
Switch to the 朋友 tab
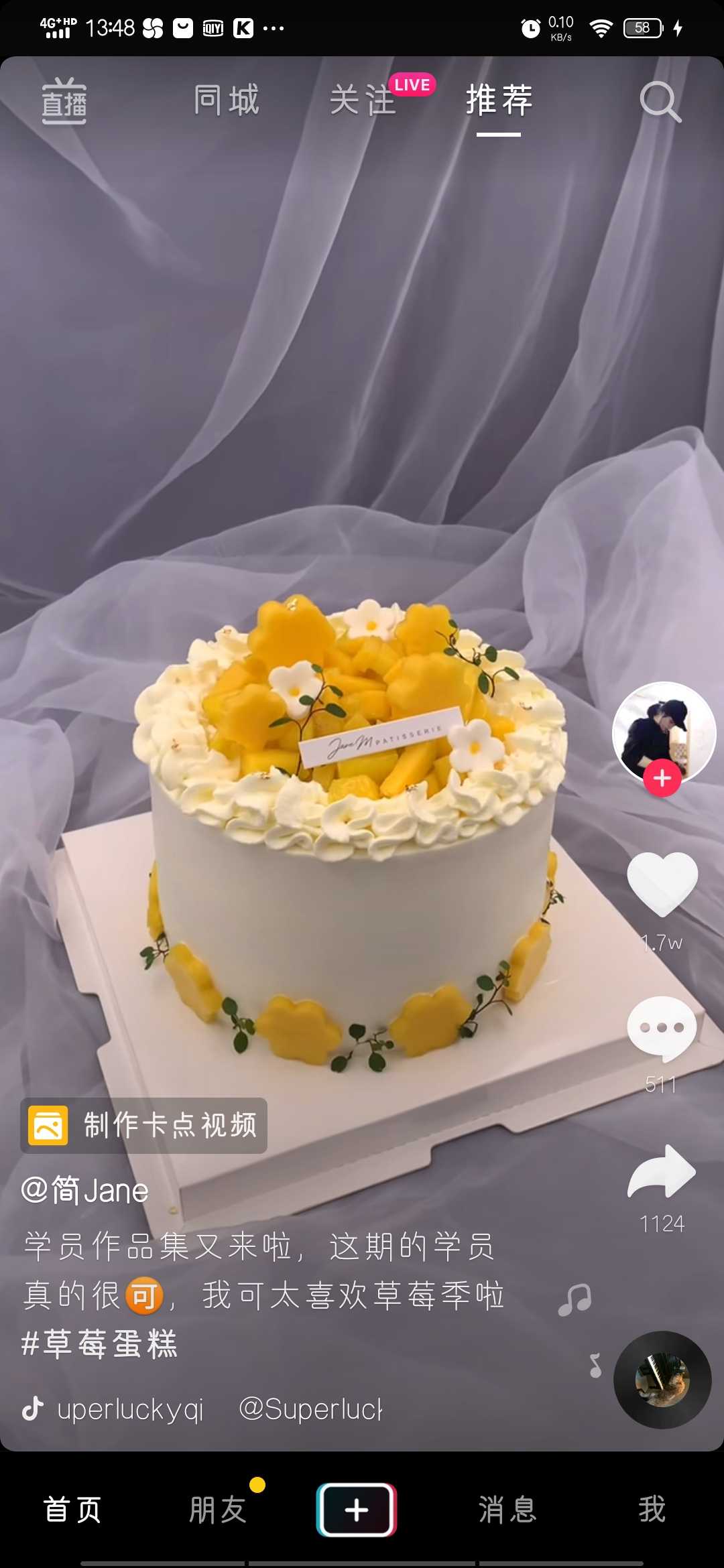click(217, 1510)
